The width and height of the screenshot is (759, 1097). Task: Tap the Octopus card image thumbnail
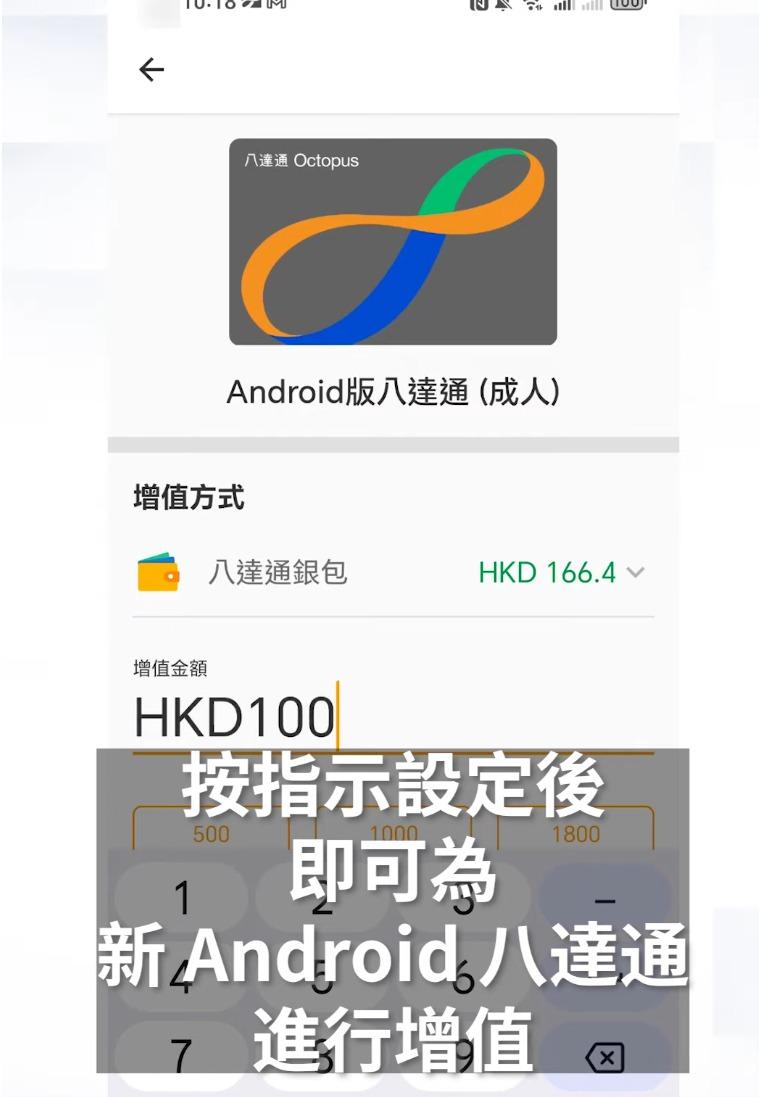click(x=391, y=242)
